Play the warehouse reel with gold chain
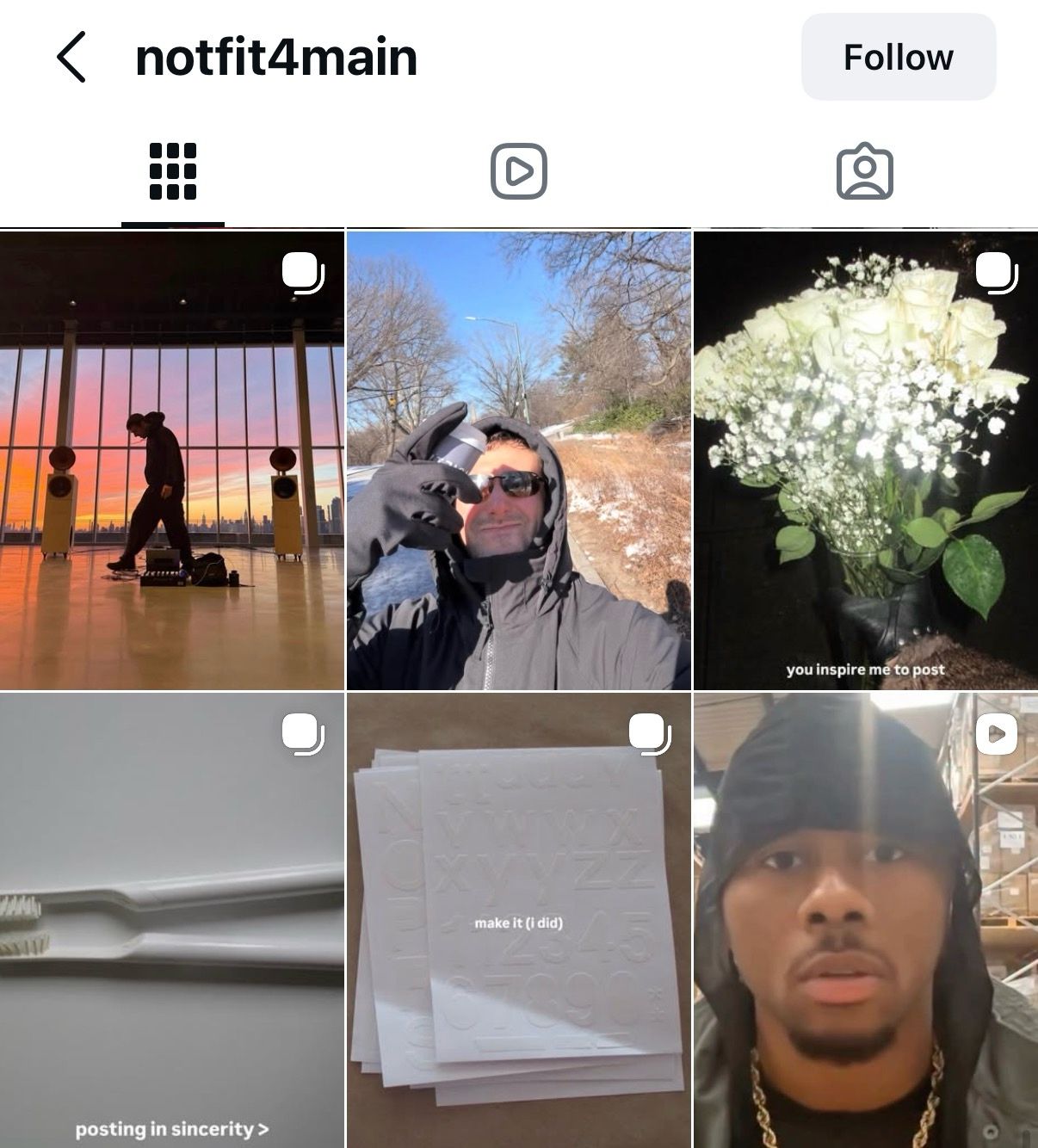Screen dimensions: 1038x1148 tap(865, 921)
